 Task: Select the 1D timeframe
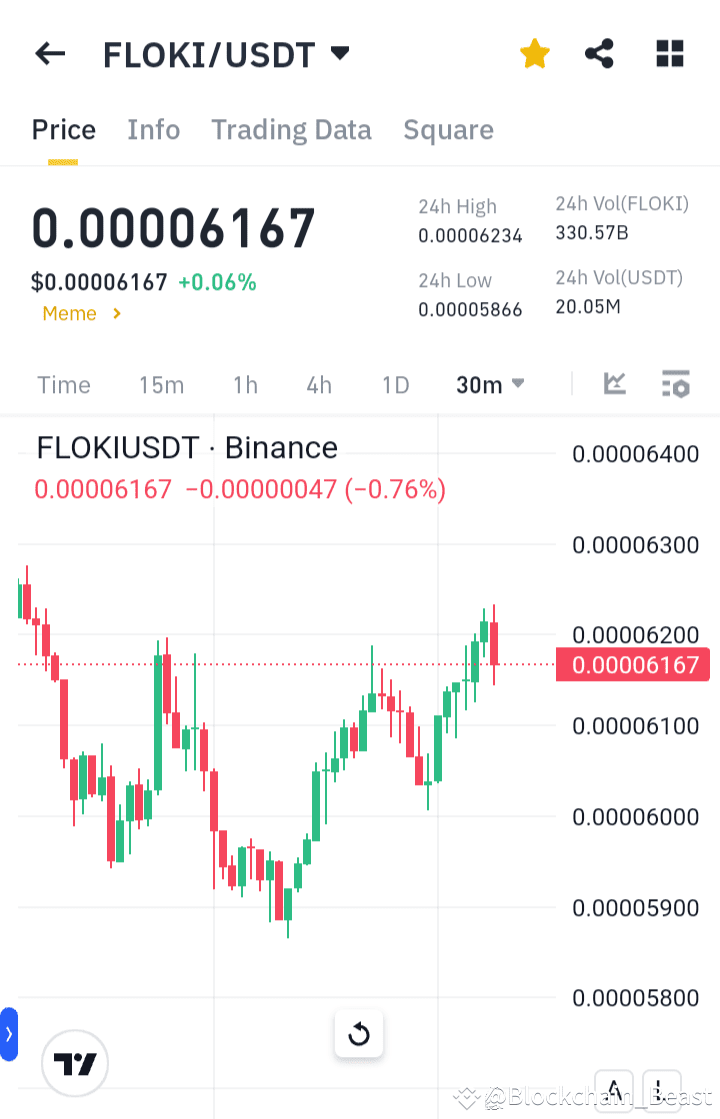tap(395, 384)
